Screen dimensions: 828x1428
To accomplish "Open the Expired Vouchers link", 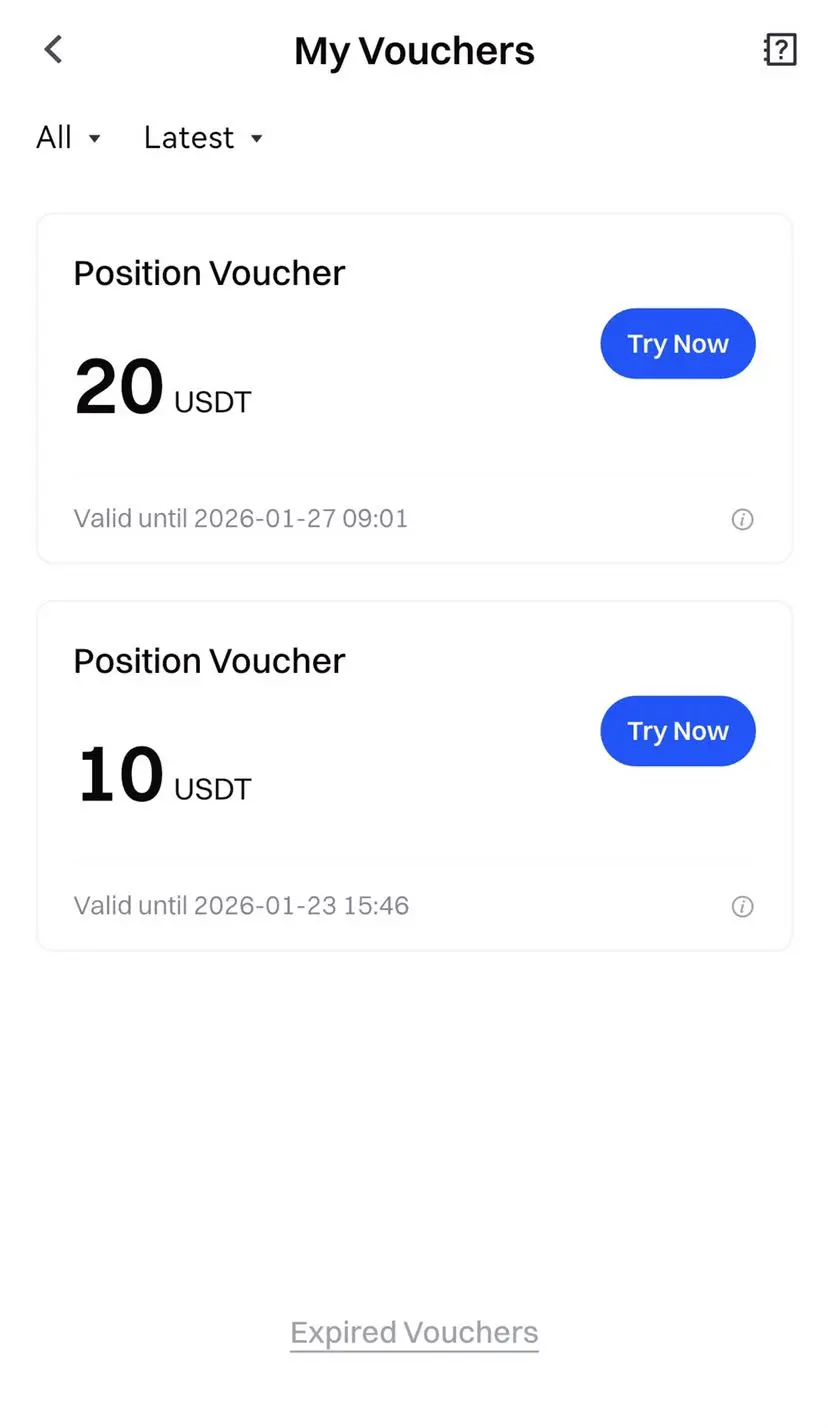I will click(x=414, y=1333).
